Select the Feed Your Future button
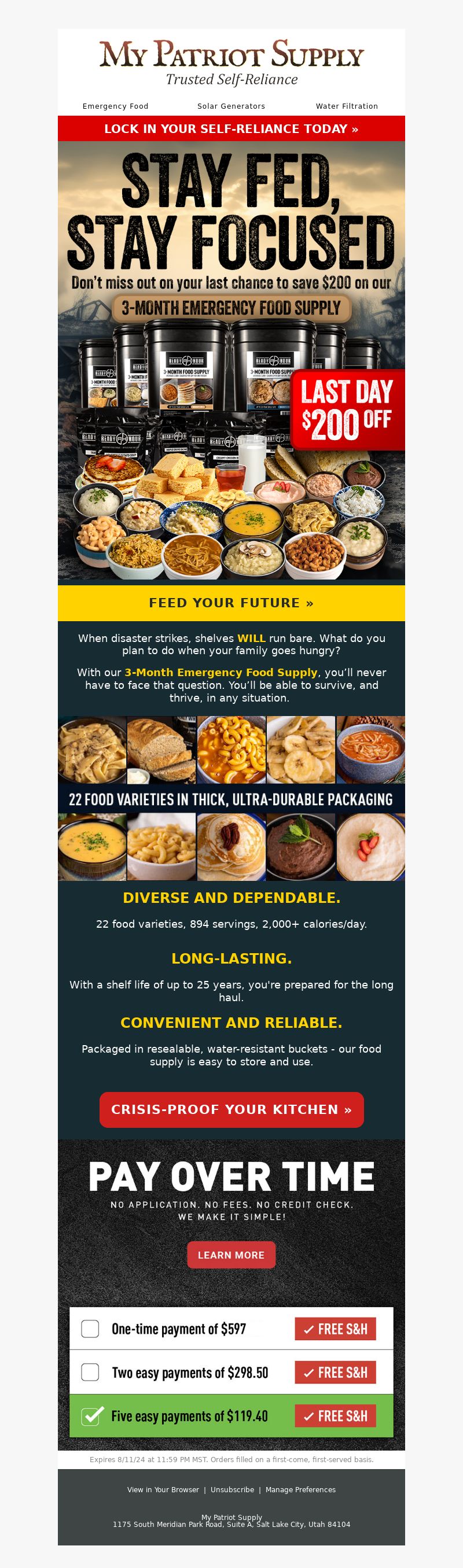Viewport: 463px width, 1568px height. point(231,603)
